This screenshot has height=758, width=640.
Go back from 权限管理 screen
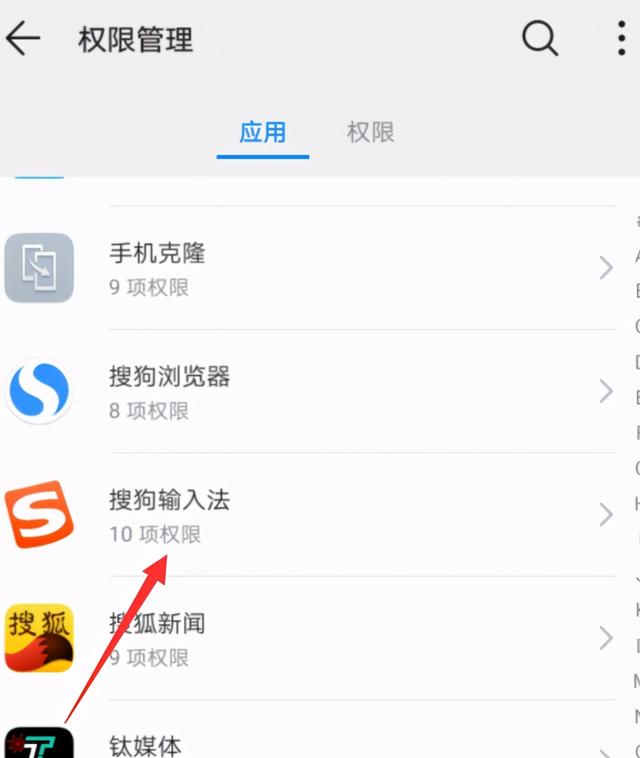pos(23,39)
